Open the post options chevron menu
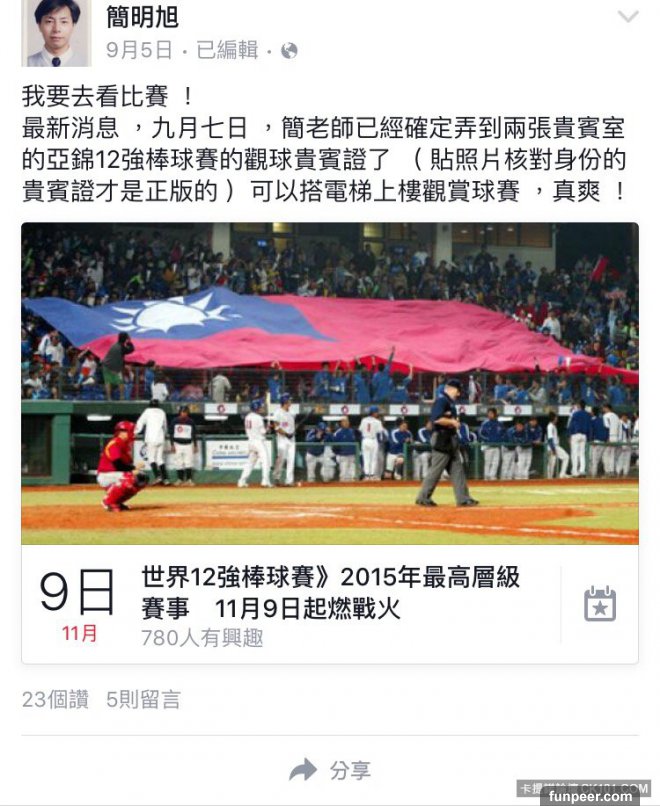The width and height of the screenshot is (660, 806). [628, 17]
